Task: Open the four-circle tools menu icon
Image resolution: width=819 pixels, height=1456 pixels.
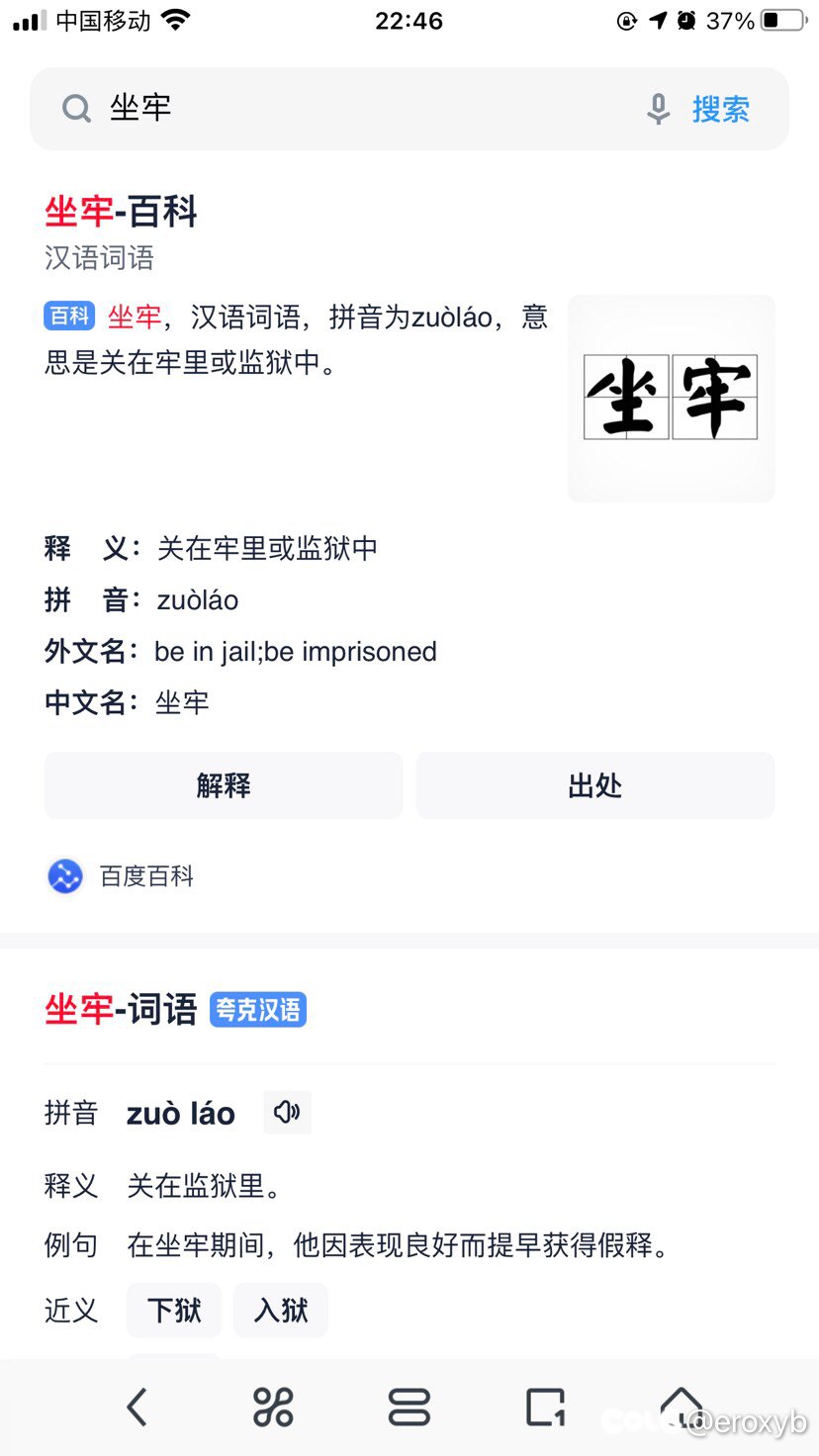Action: [x=273, y=1407]
